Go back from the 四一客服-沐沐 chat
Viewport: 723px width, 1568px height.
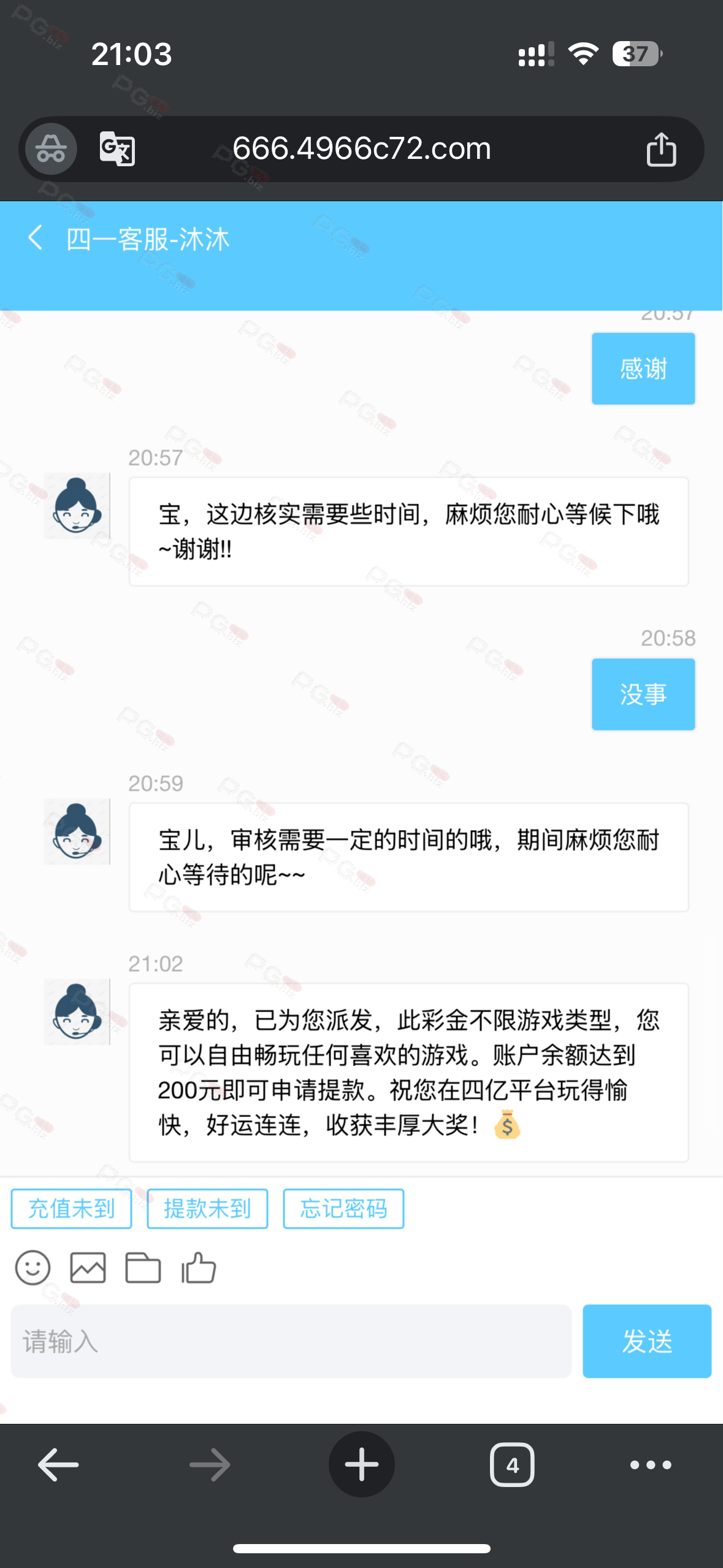(35, 238)
